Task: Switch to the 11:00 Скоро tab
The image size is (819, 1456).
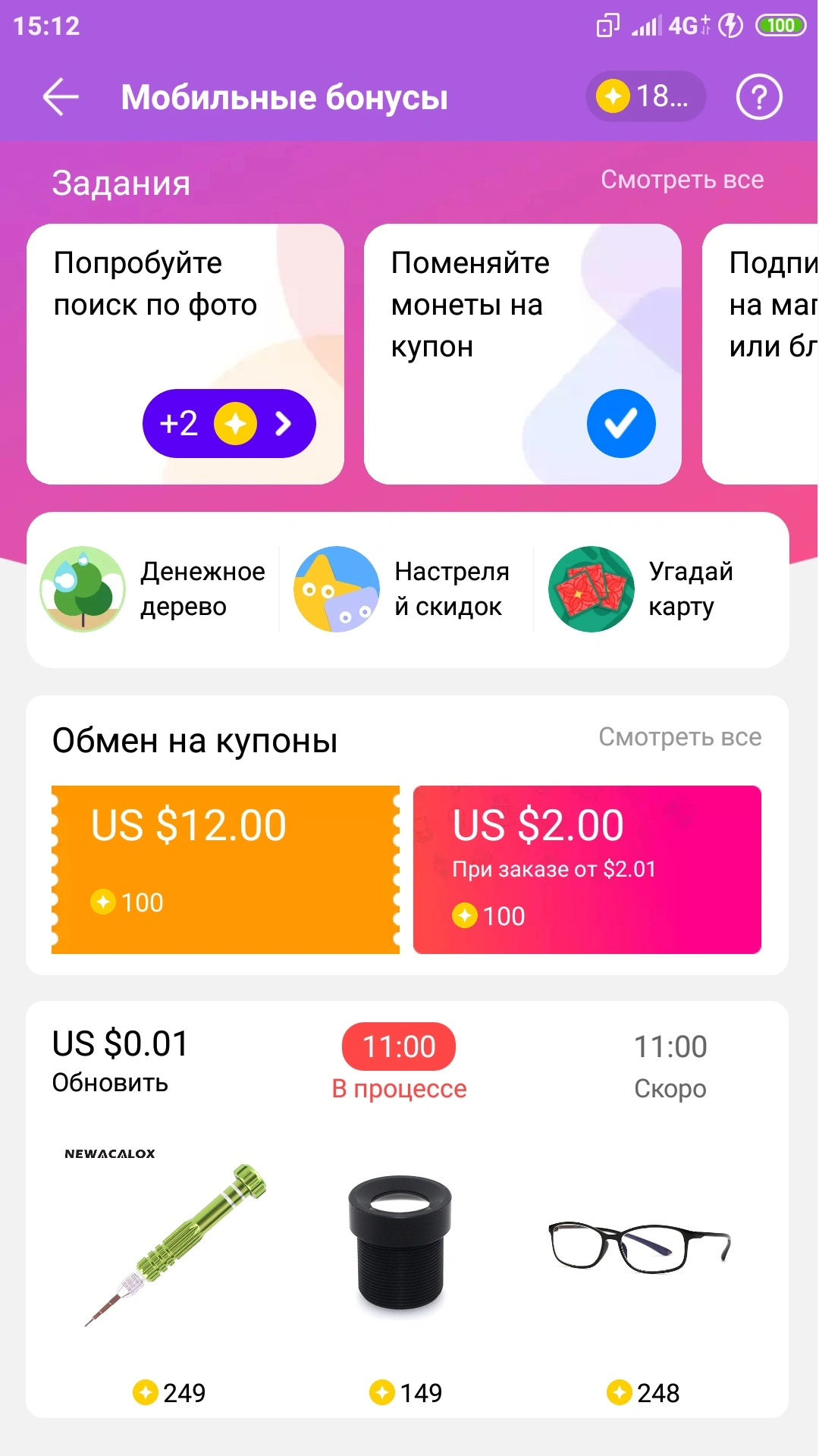Action: click(670, 1065)
